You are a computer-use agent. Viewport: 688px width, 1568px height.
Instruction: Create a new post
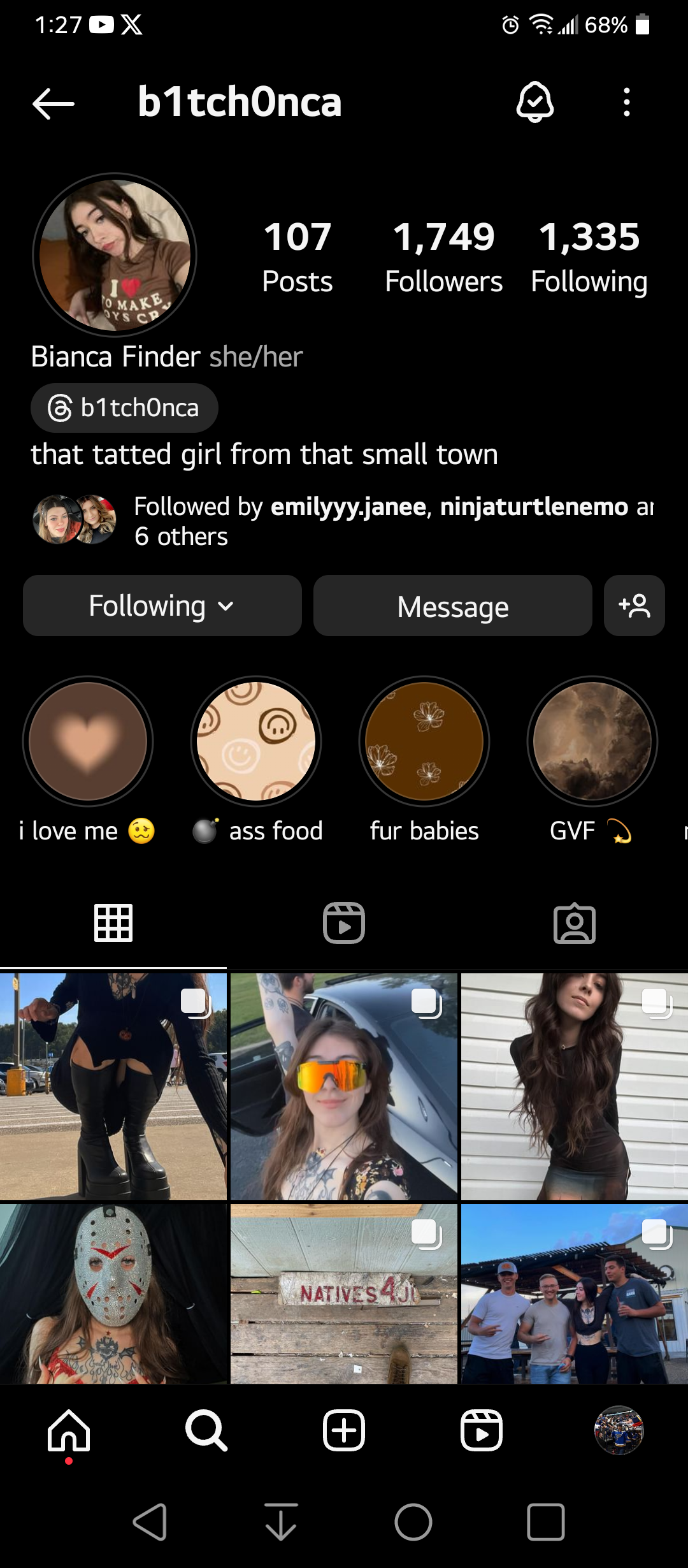click(344, 1430)
